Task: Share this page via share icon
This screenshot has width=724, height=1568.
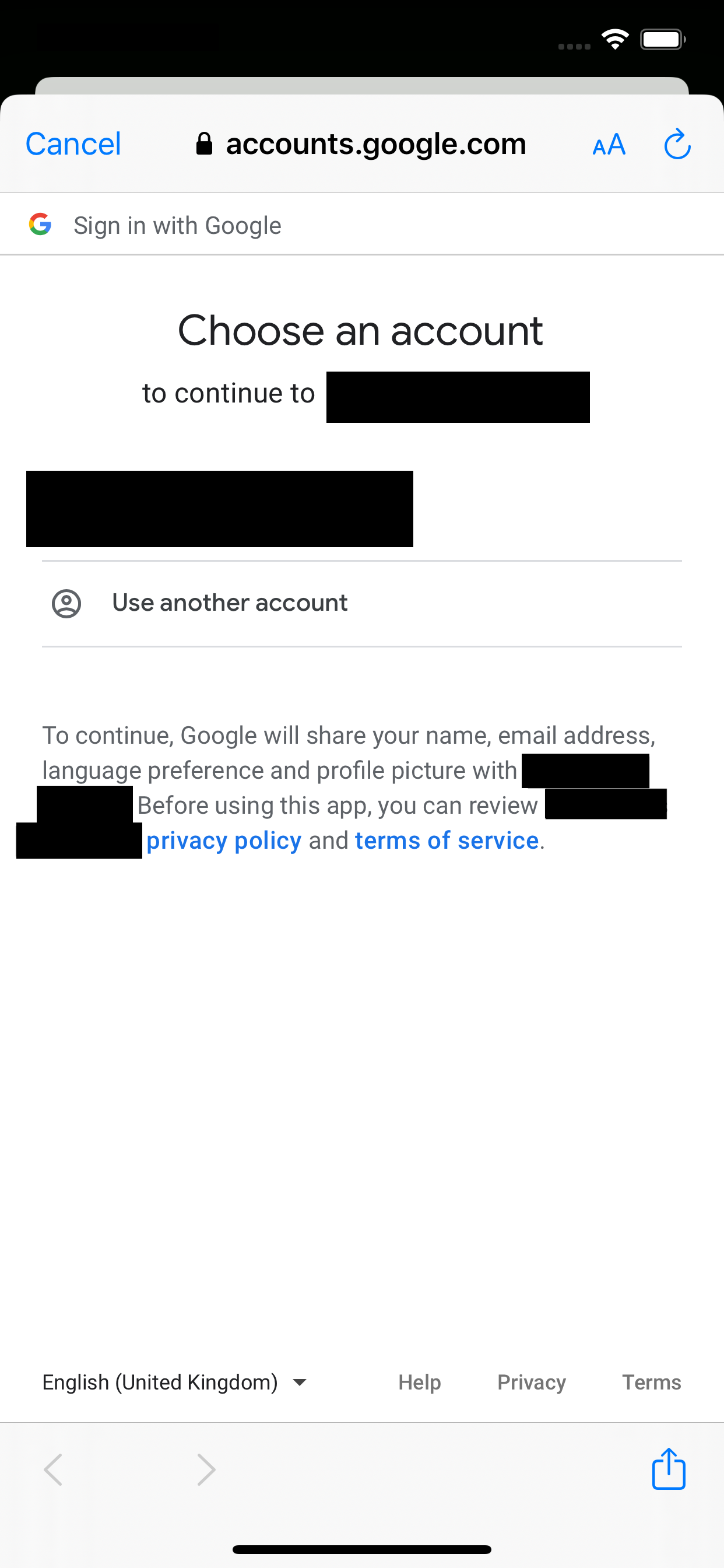Action: tap(669, 1469)
